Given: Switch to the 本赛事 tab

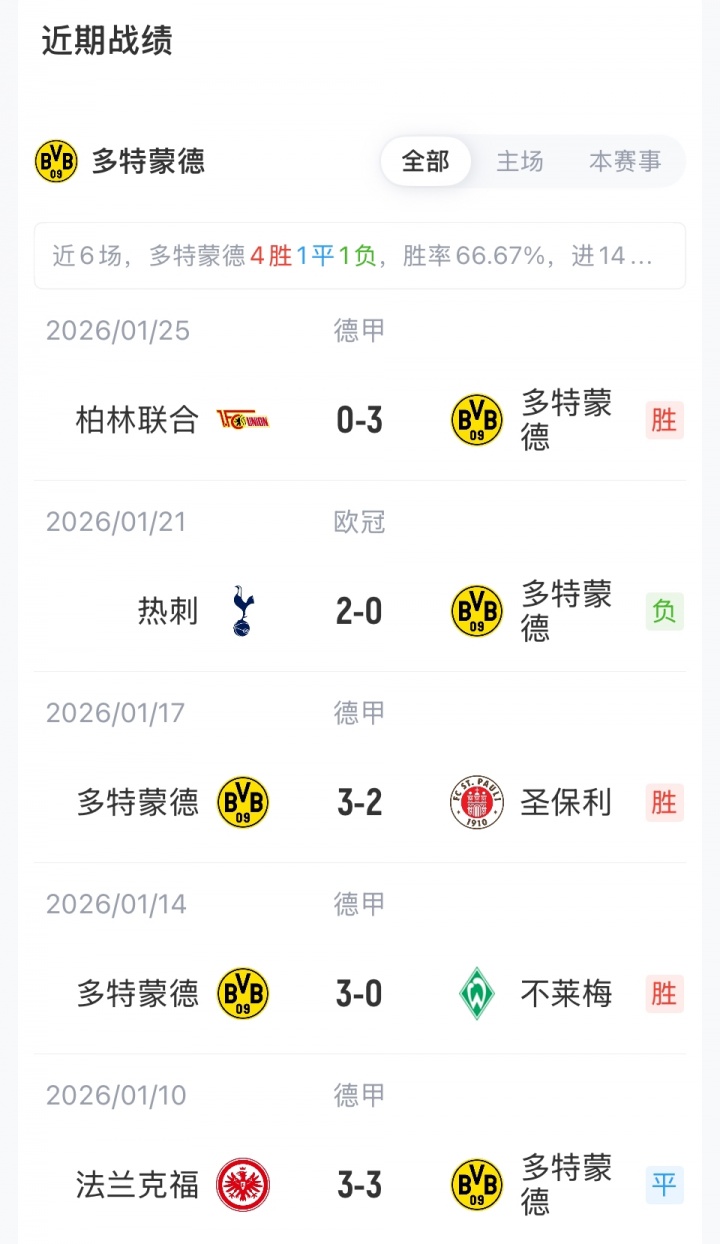Looking at the screenshot, I should click(x=625, y=162).
